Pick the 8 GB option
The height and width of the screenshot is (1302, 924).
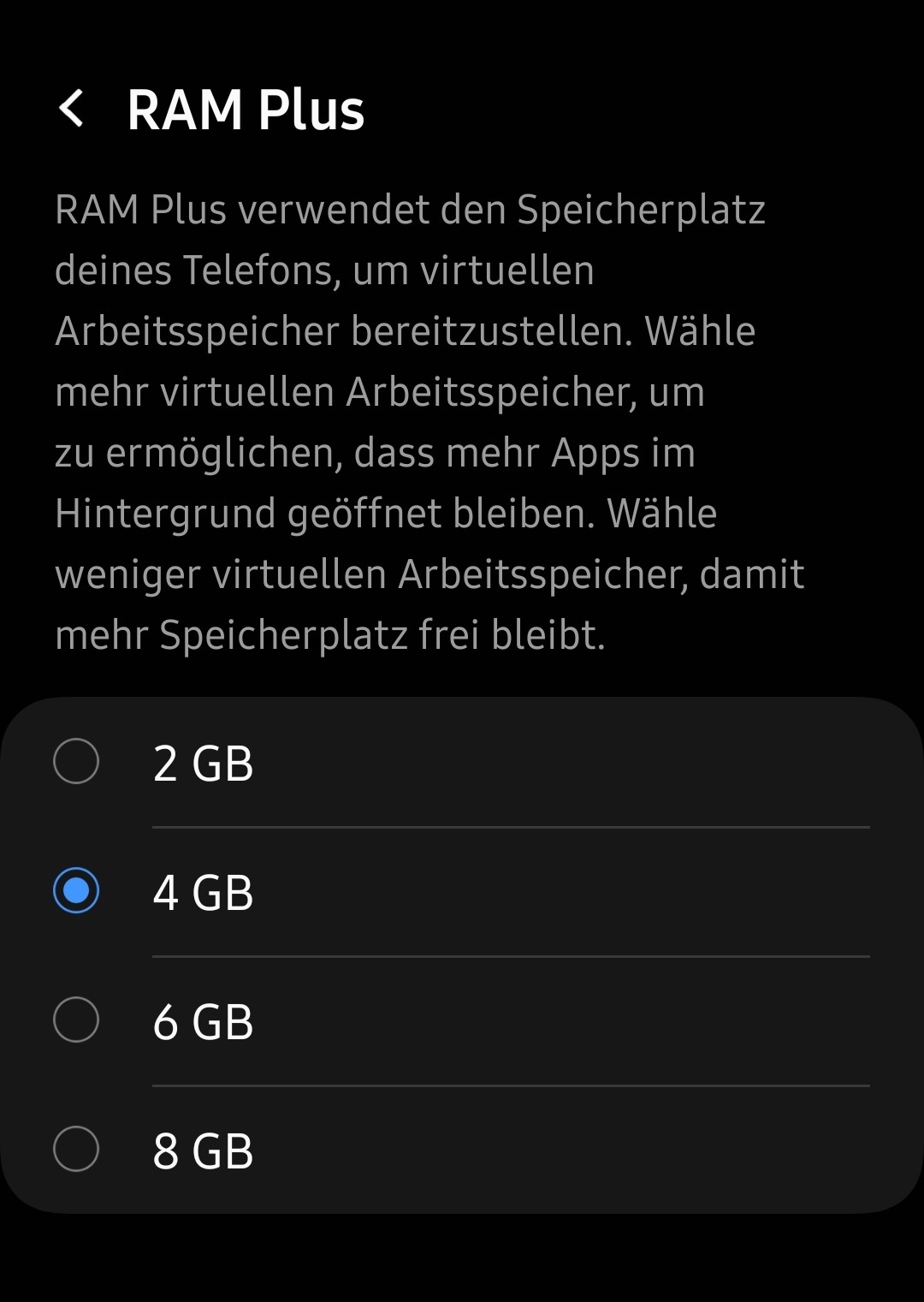pos(76,1149)
